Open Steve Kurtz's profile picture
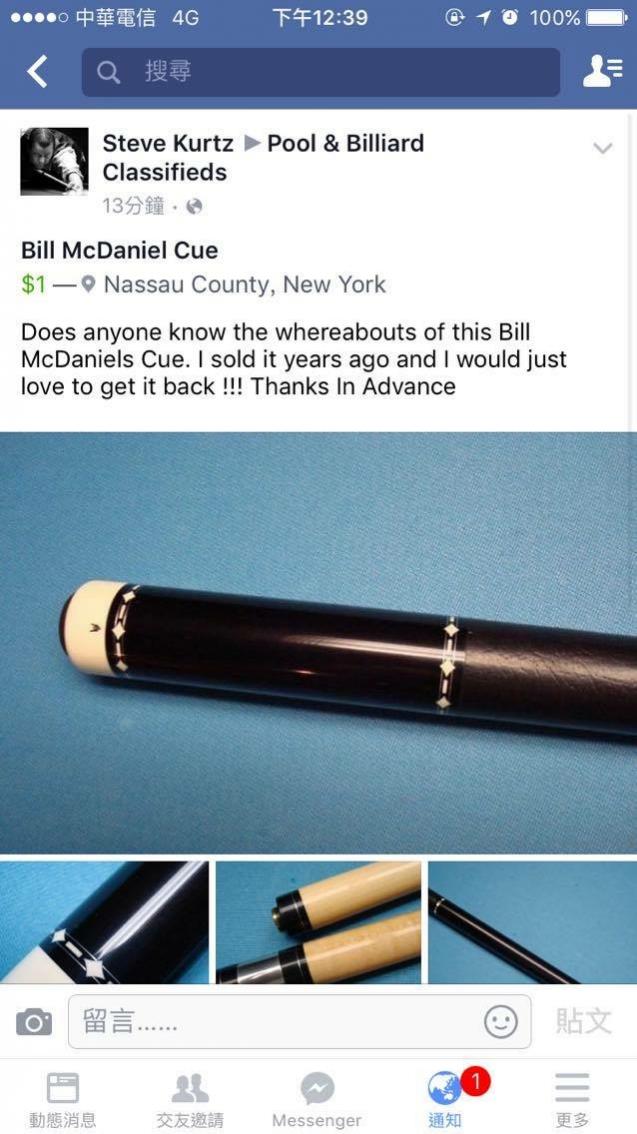This screenshot has width=637, height=1134. (x=54, y=161)
